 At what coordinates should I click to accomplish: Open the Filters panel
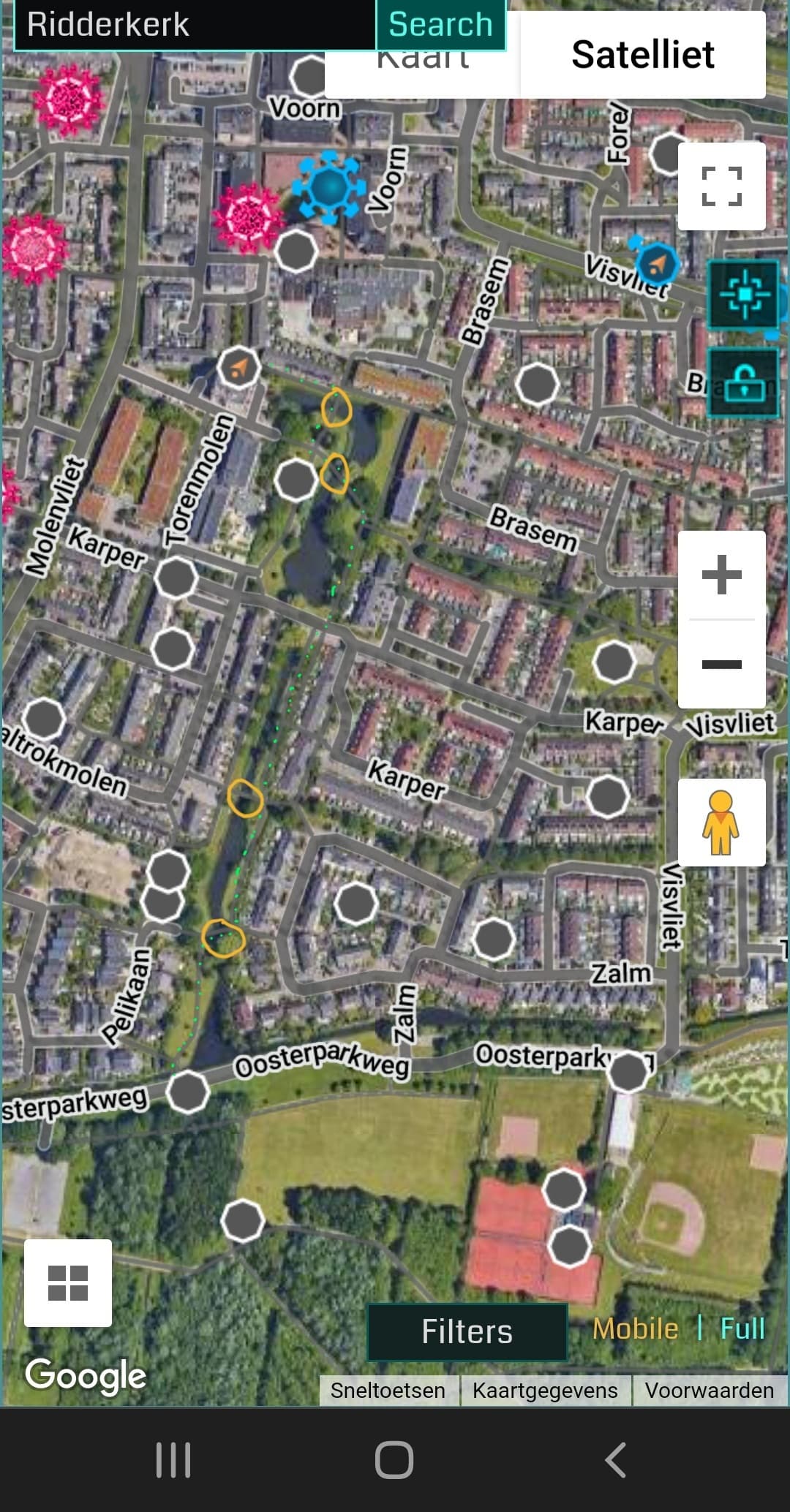[x=467, y=1331]
